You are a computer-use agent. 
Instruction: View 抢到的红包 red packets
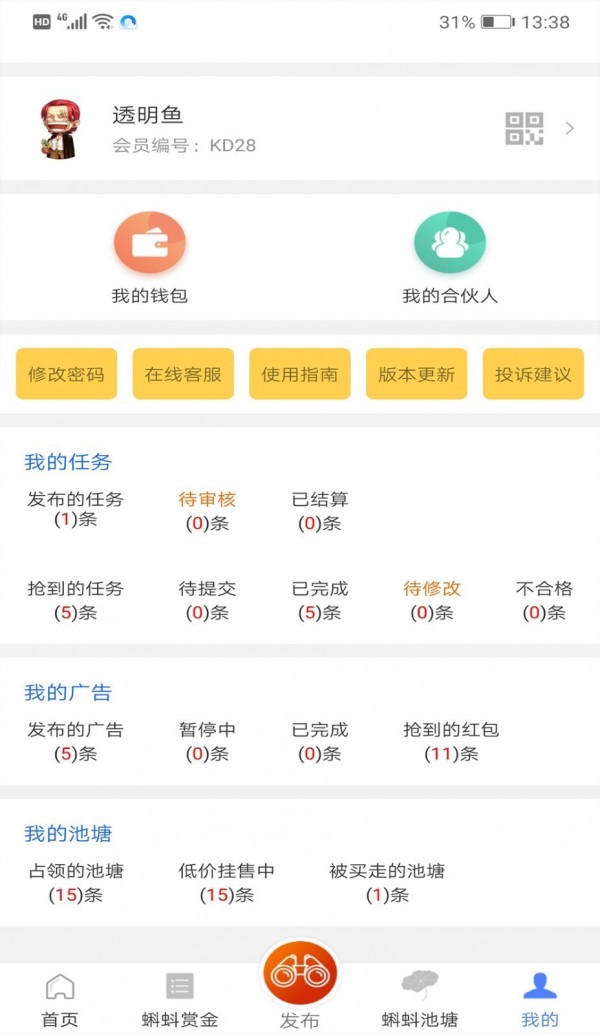point(450,741)
